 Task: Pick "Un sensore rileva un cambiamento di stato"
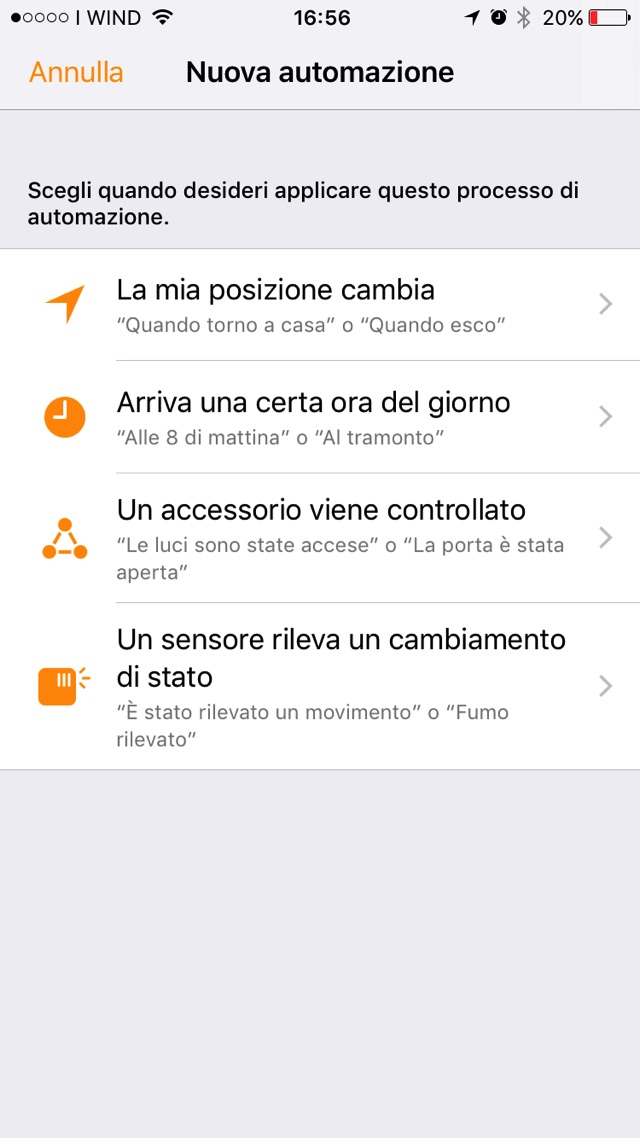pos(320,686)
